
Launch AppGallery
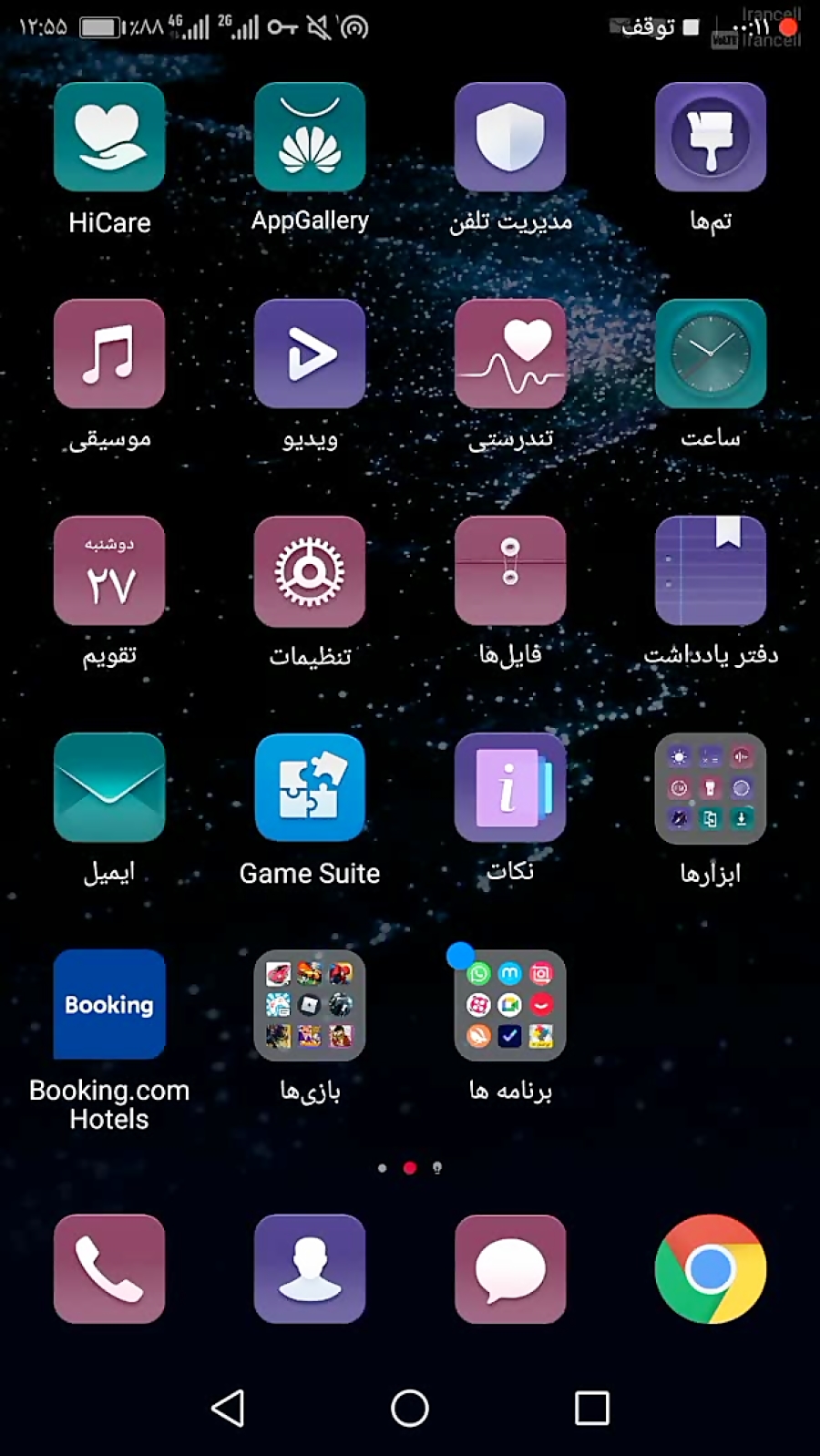point(310,137)
